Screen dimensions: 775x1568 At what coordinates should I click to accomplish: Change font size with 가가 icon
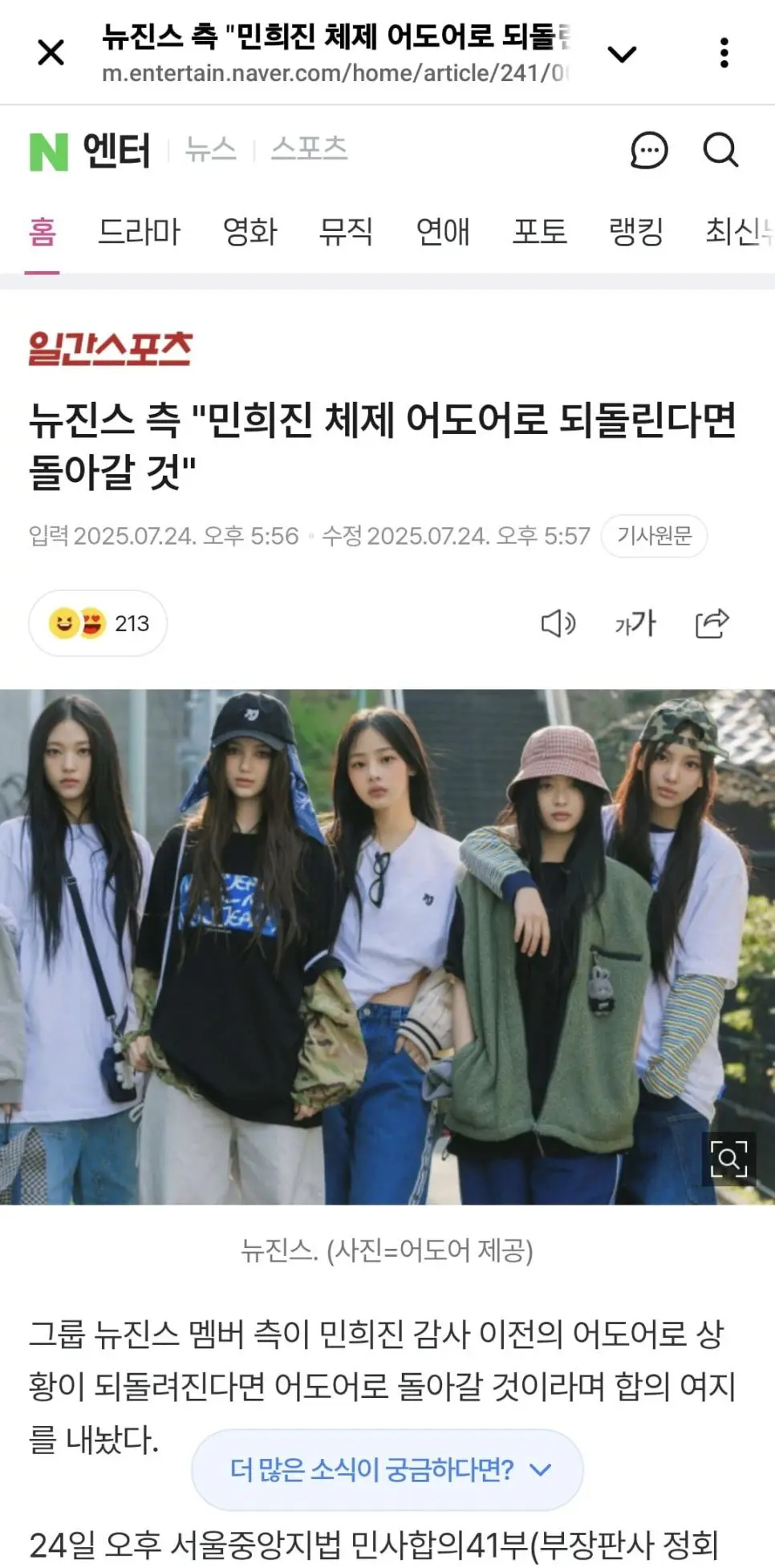click(635, 623)
